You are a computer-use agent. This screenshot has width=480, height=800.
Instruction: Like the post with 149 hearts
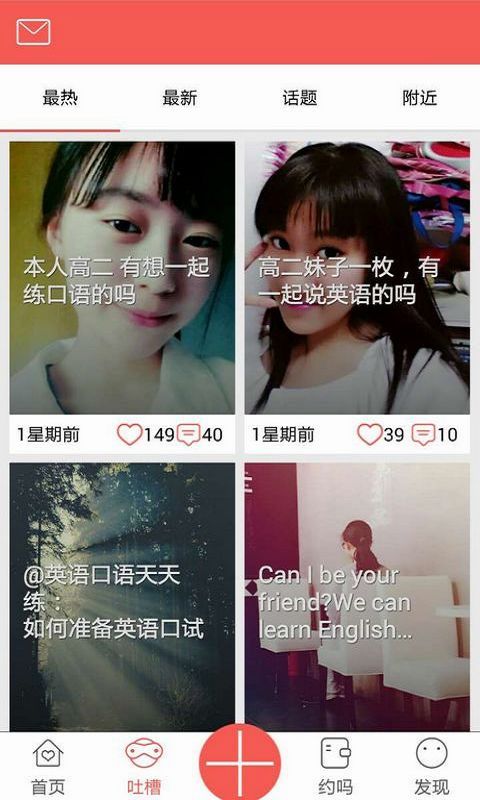pos(130,435)
